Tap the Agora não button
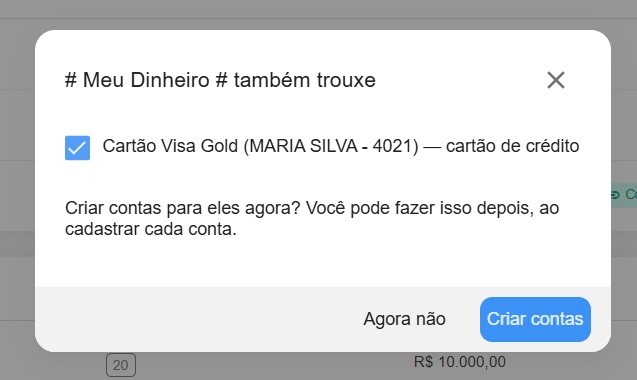The width and height of the screenshot is (637, 380). (x=405, y=319)
